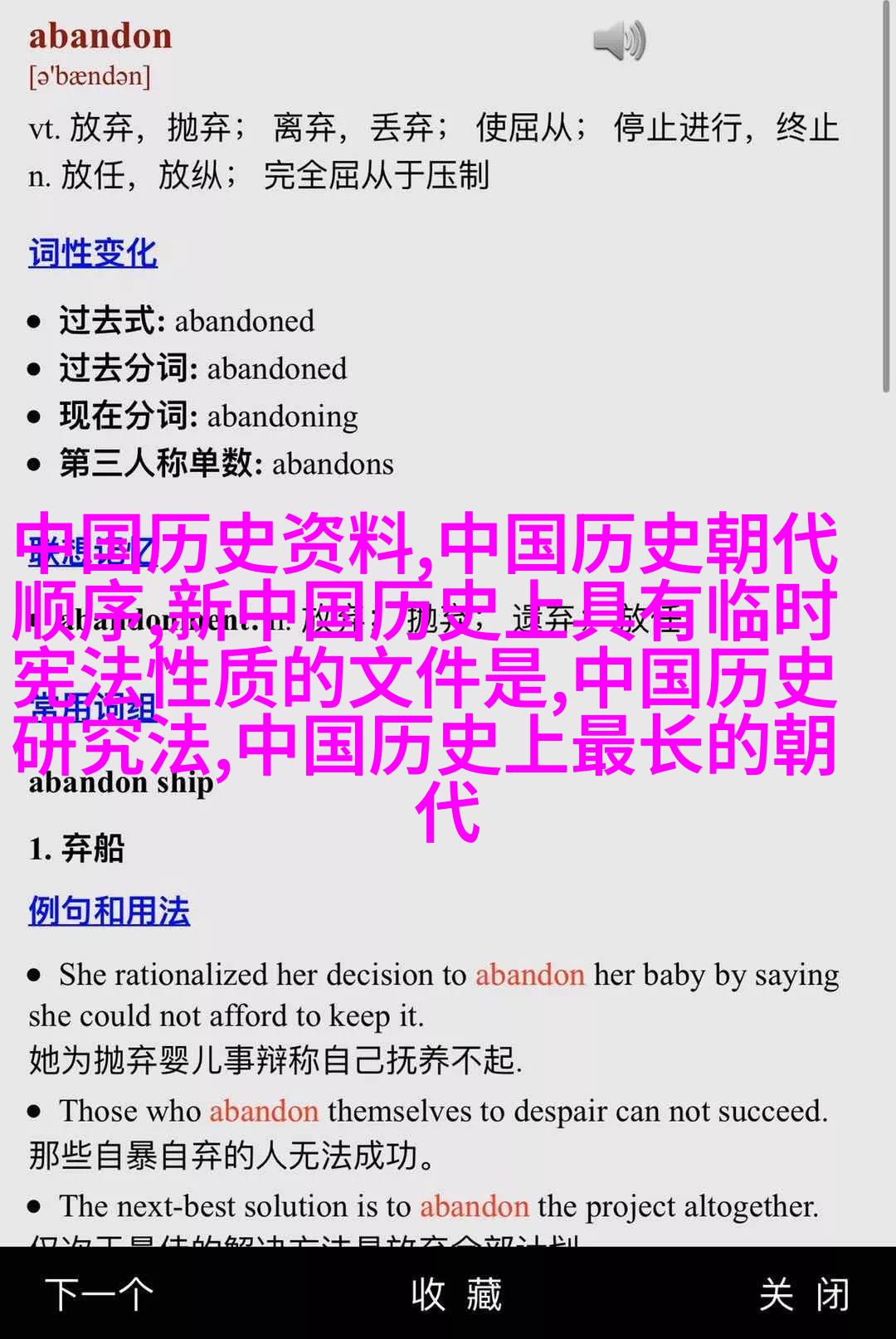Open the 词性变化 link
The height and width of the screenshot is (1339, 896).
[93, 253]
